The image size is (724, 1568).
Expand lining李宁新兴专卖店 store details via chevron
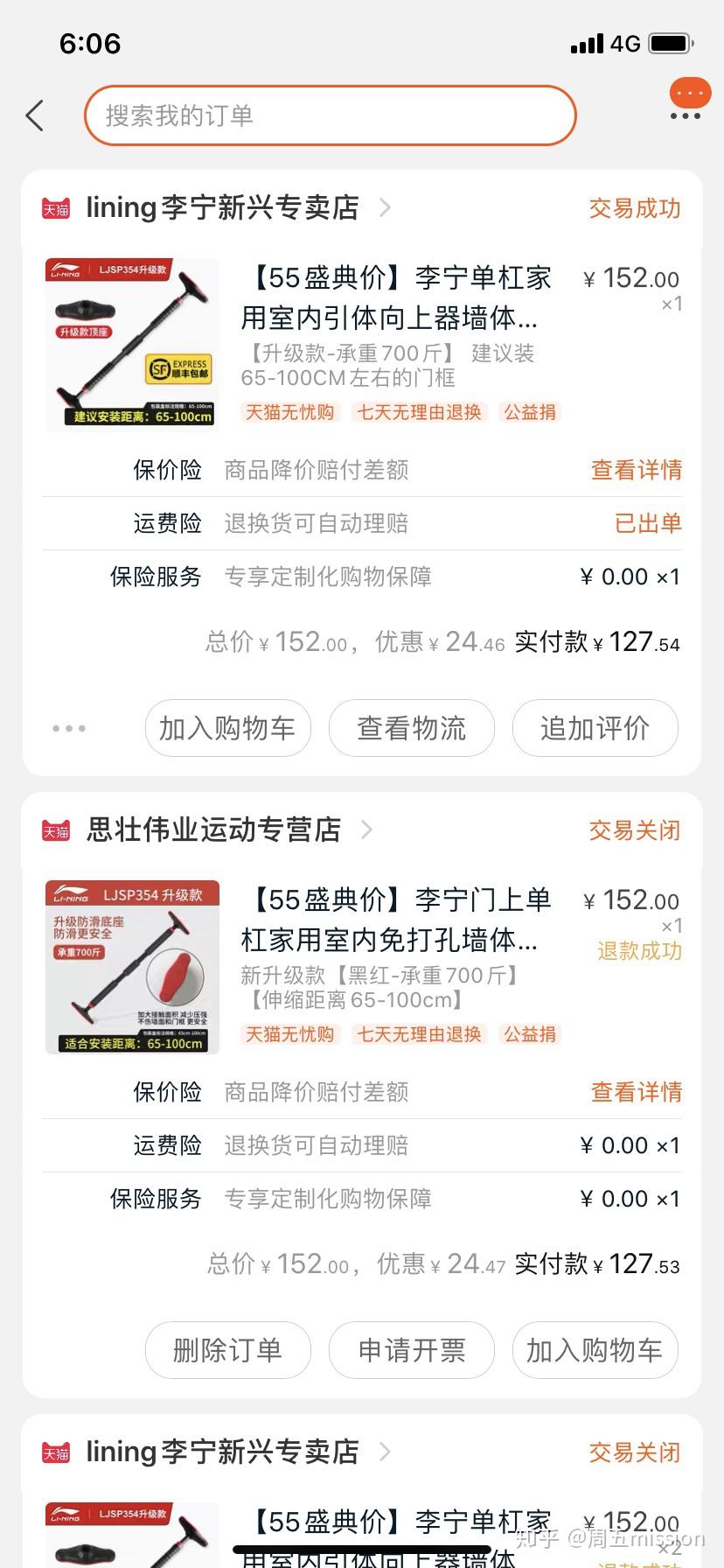coord(386,208)
